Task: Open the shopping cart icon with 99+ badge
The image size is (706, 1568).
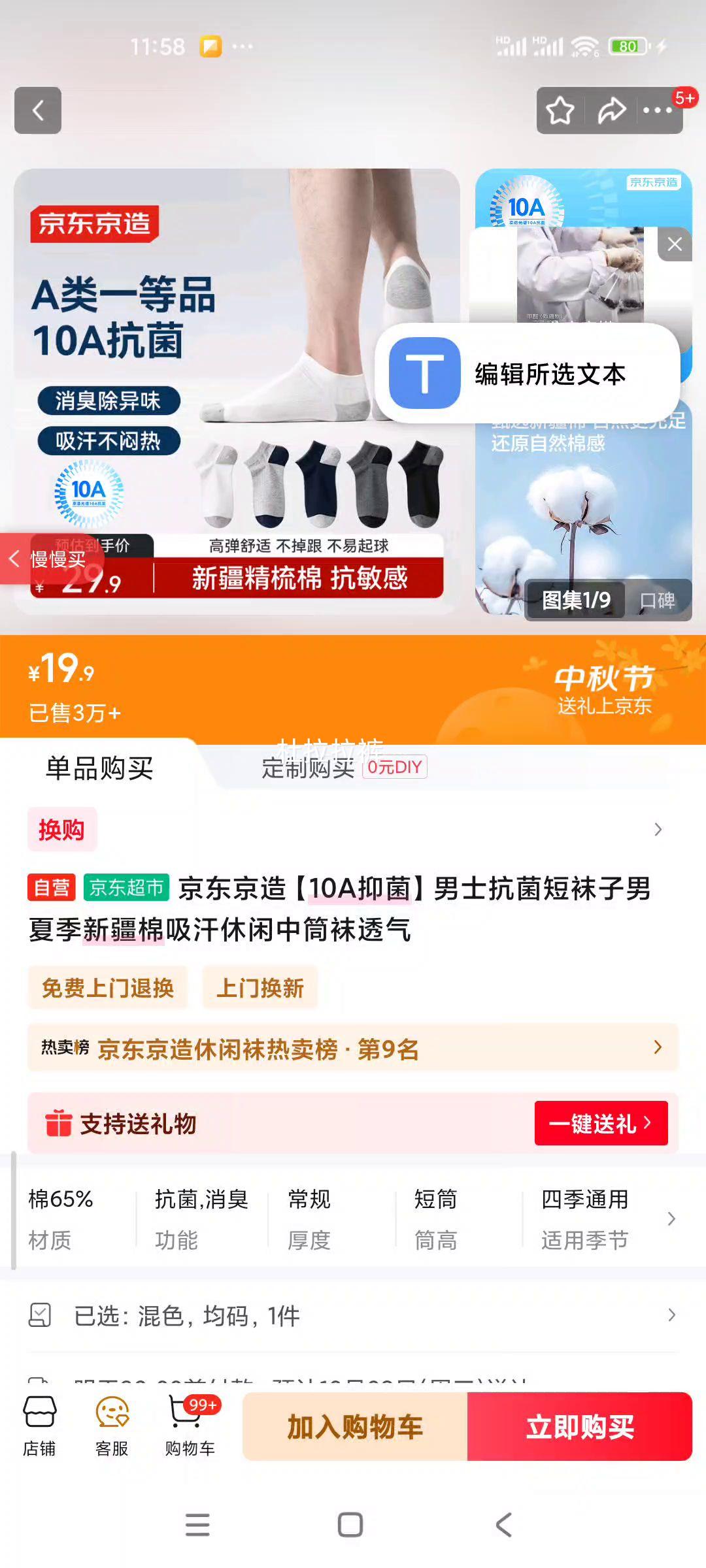Action: pos(188,1424)
